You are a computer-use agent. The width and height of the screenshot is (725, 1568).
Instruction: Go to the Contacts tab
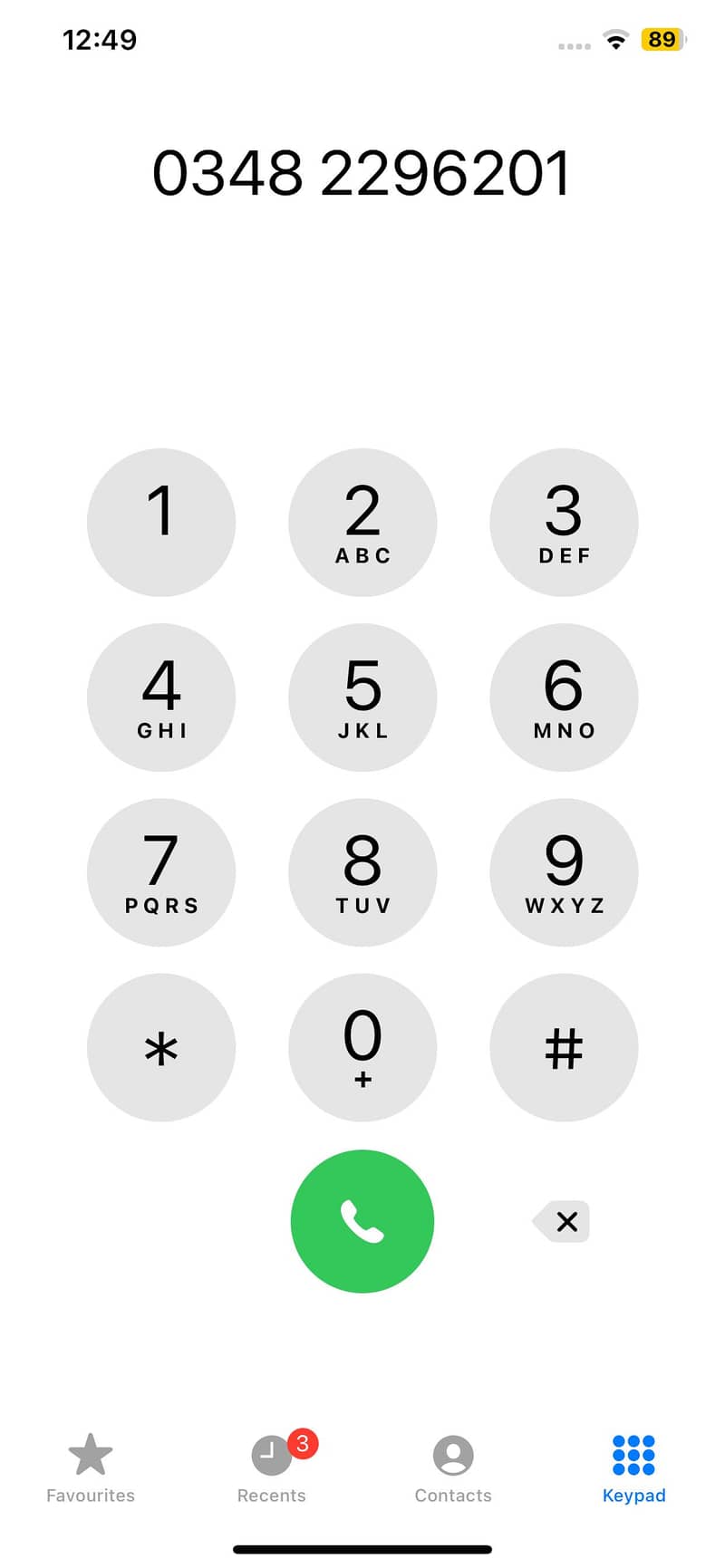click(x=453, y=1467)
